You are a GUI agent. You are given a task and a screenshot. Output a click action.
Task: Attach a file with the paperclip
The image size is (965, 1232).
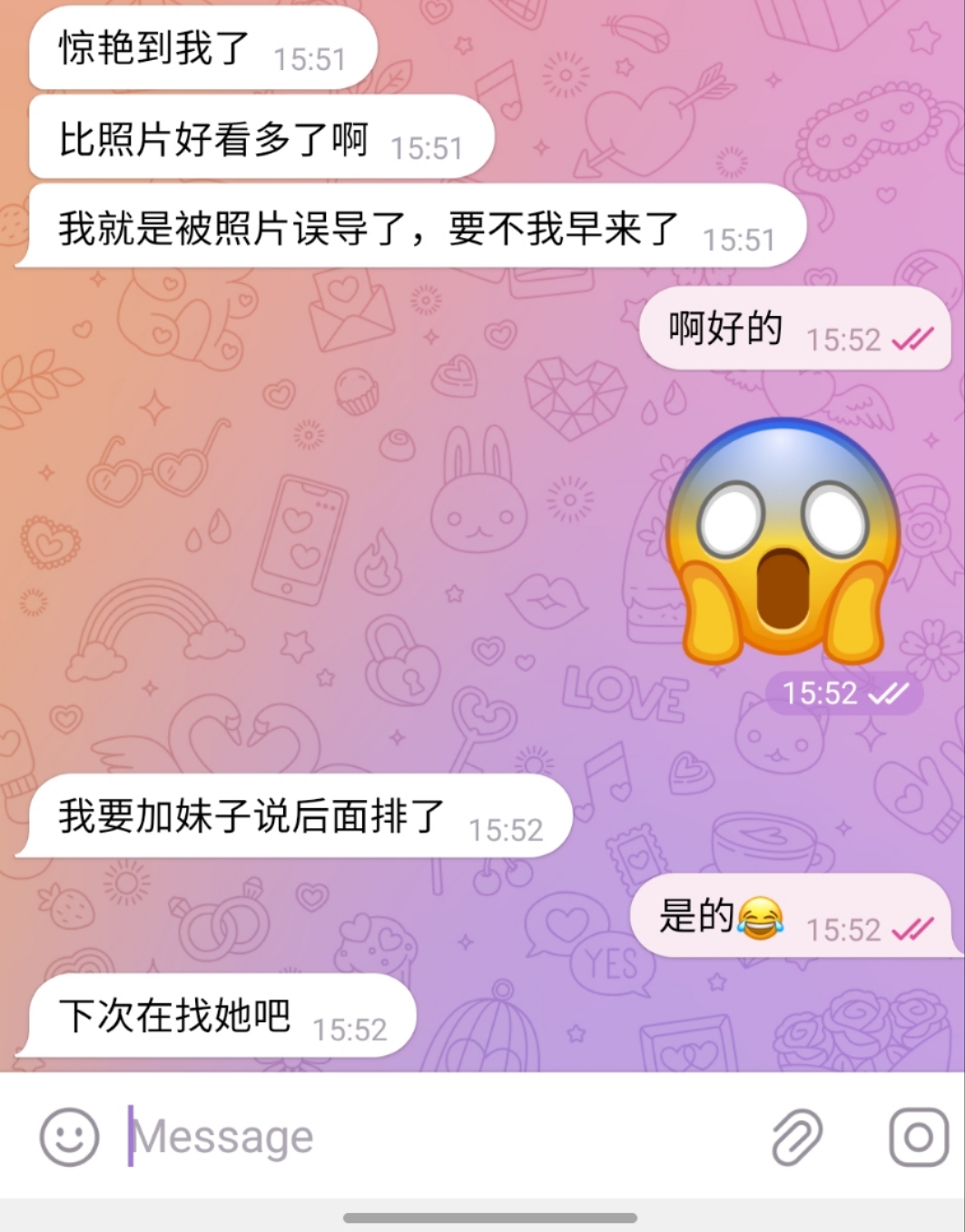tap(796, 1136)
